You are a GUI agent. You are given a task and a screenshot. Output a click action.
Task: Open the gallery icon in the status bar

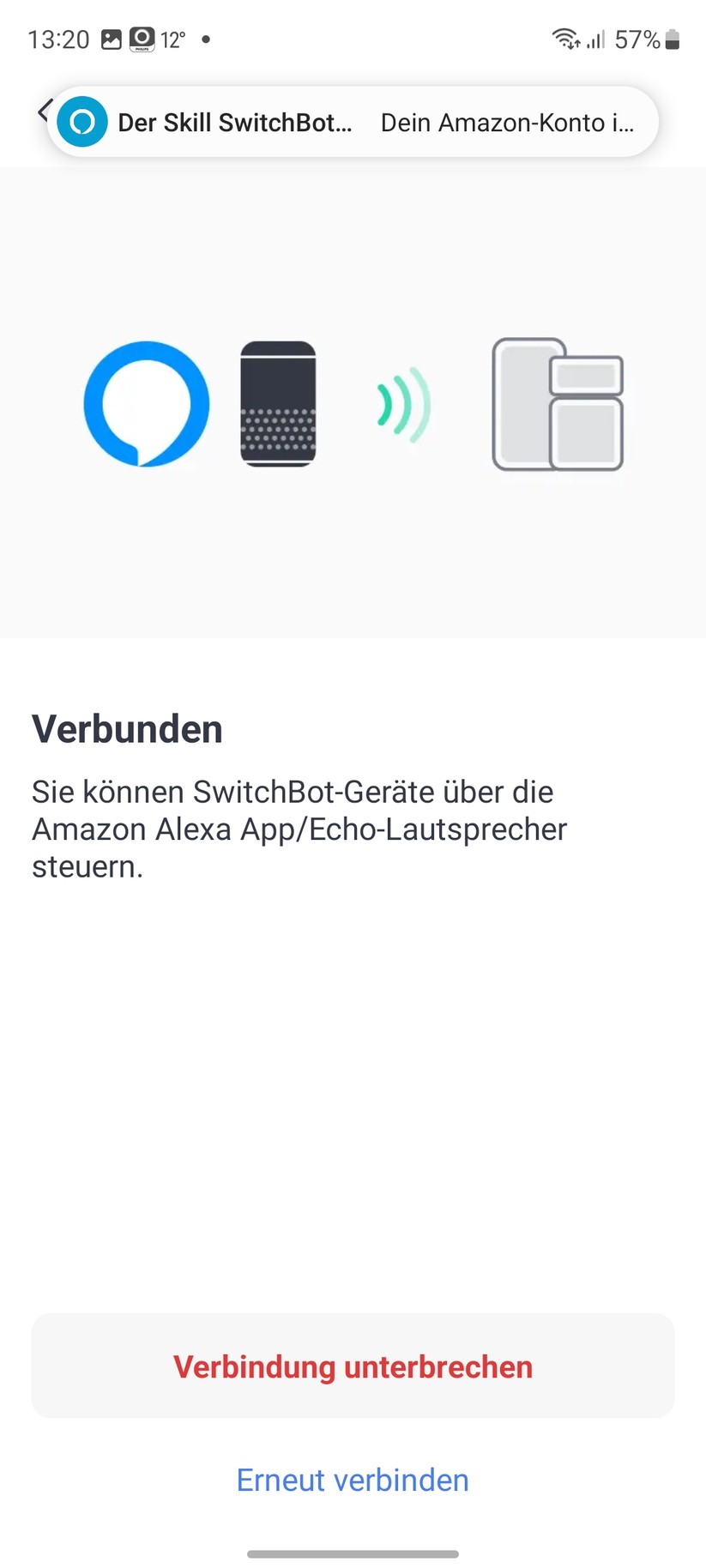coord(112,39)
